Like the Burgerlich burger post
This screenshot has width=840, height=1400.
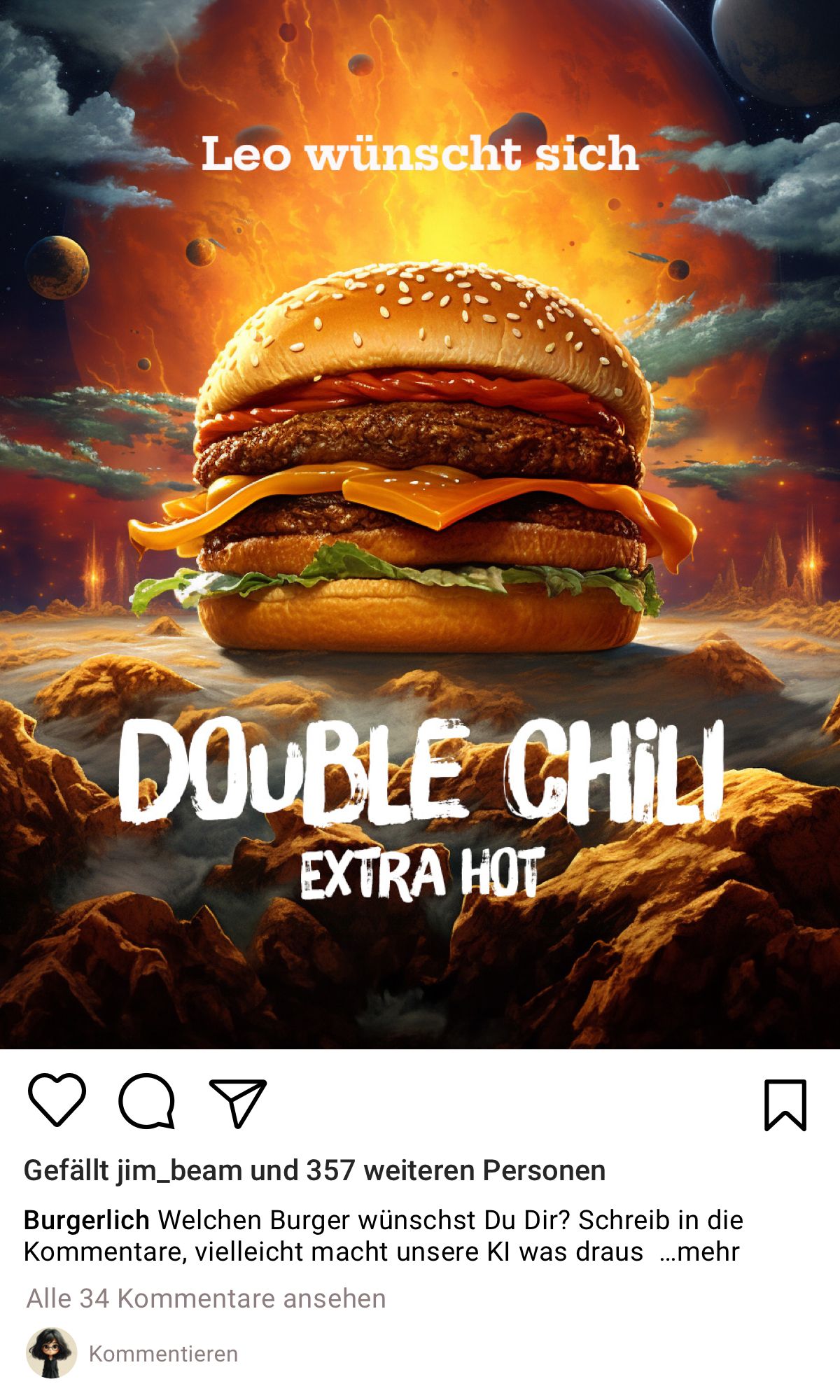click(x=57, y=1100)
